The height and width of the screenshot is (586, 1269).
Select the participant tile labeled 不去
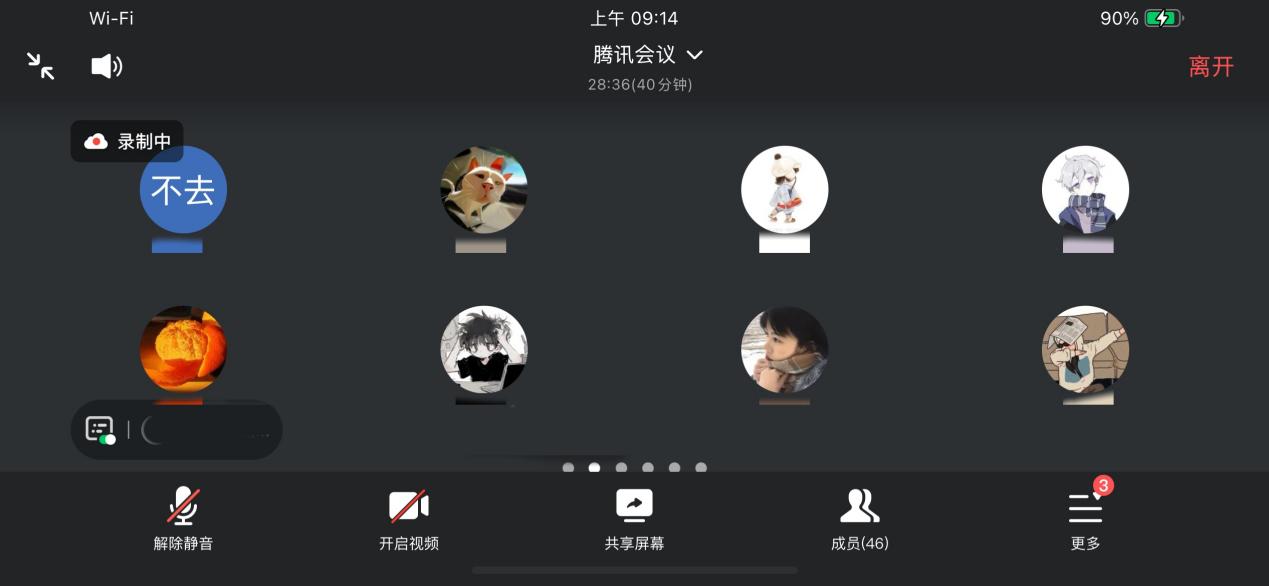(x=183, y=190)
